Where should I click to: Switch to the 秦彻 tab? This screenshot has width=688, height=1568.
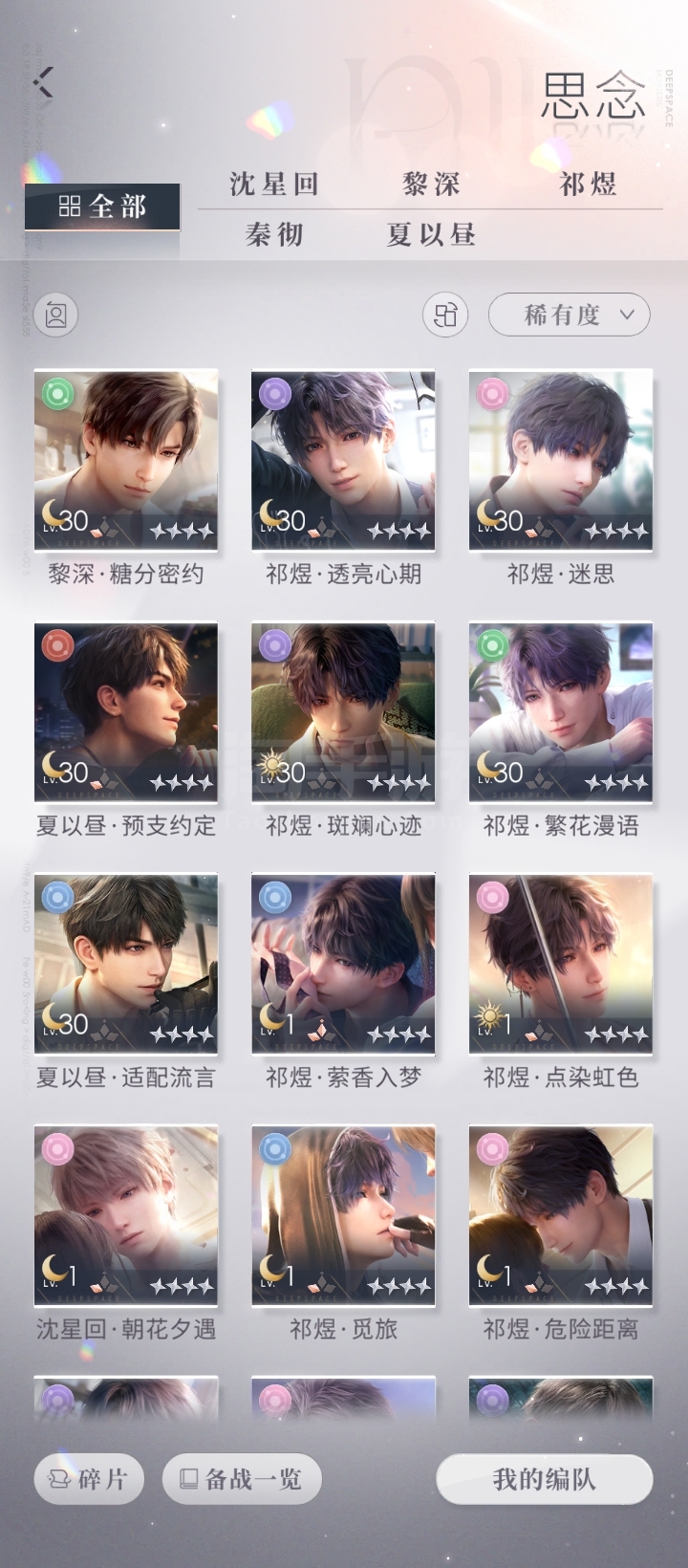point(274,234)
